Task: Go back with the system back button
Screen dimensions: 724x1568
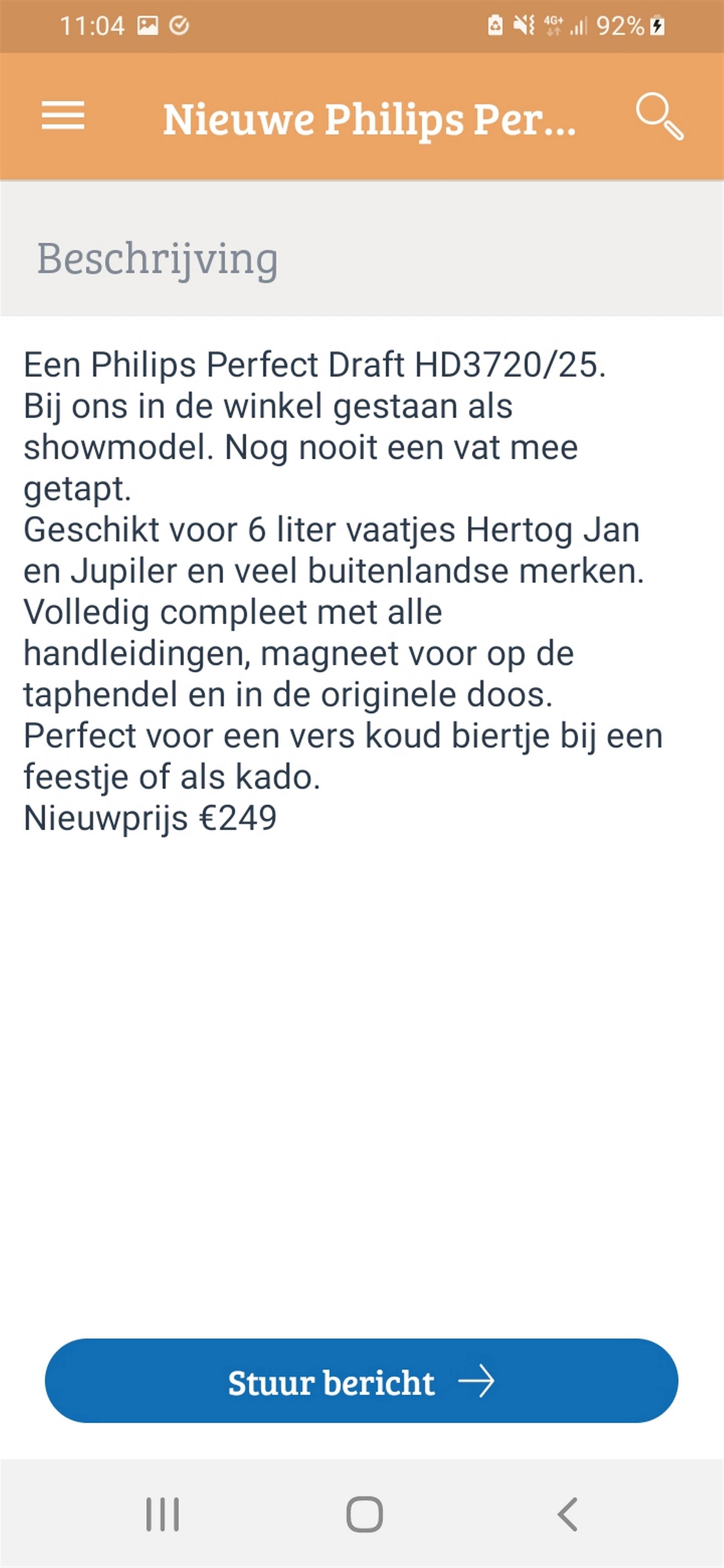Action: click(x=567, y=1514)
